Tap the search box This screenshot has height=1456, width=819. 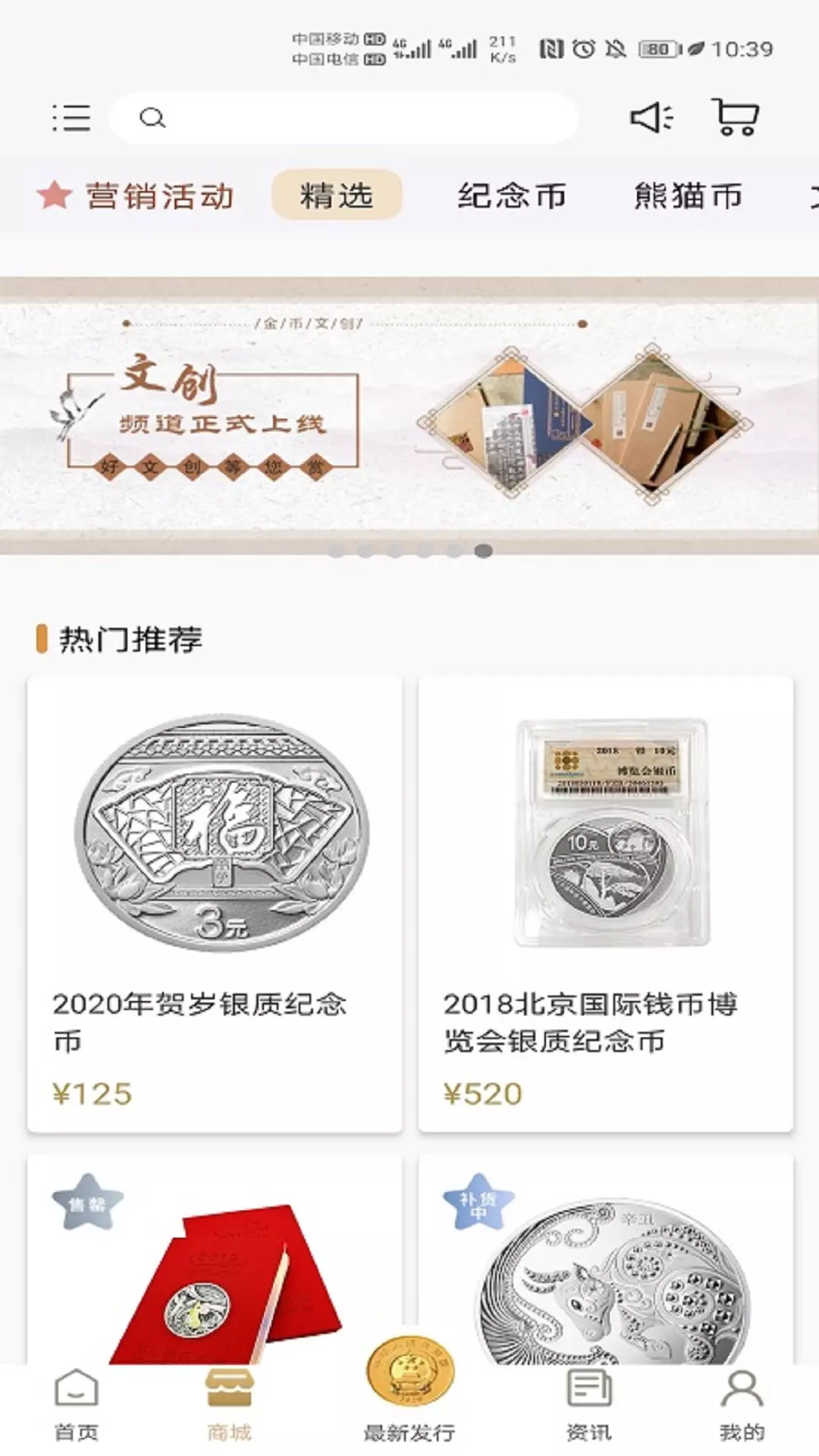coord(345,118)
